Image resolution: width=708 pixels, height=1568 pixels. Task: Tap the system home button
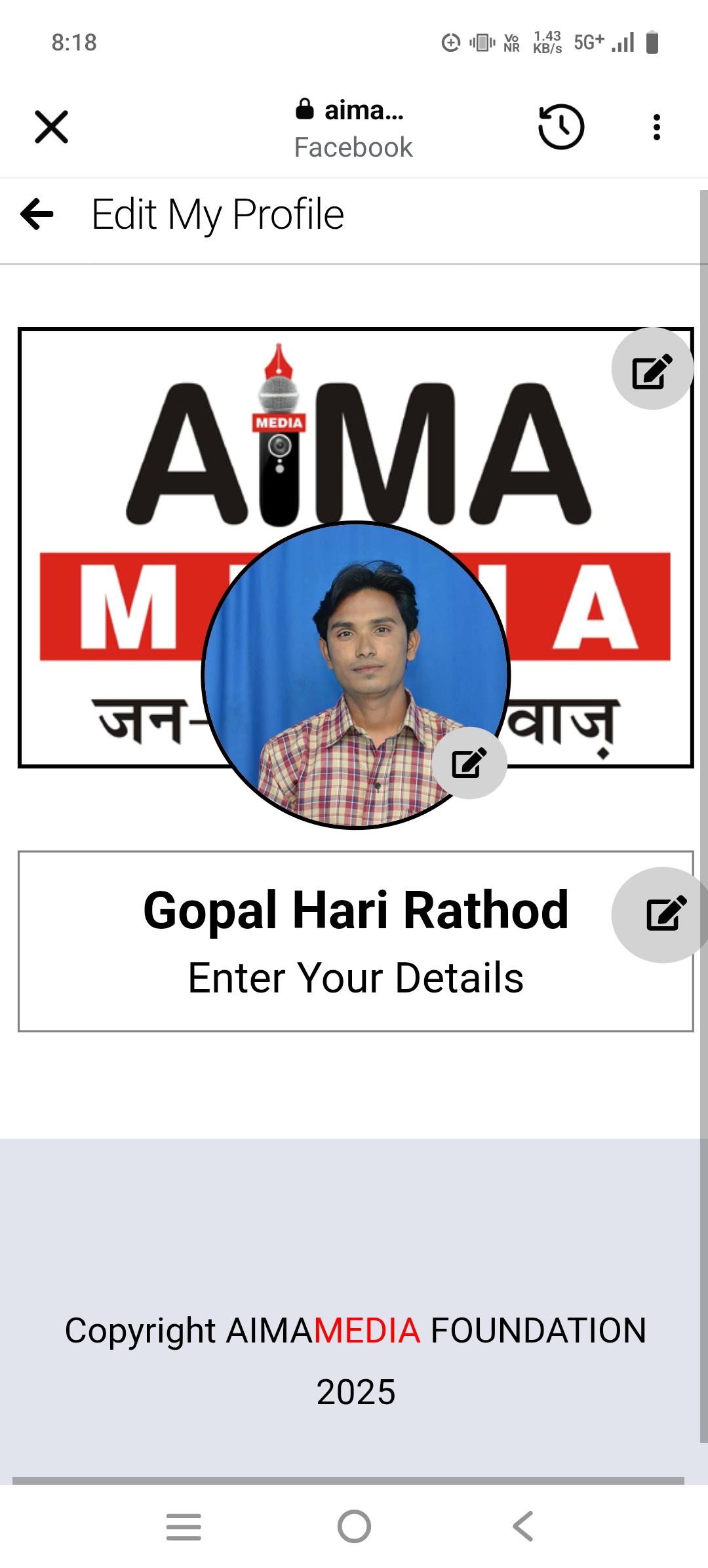point(354,1527)
